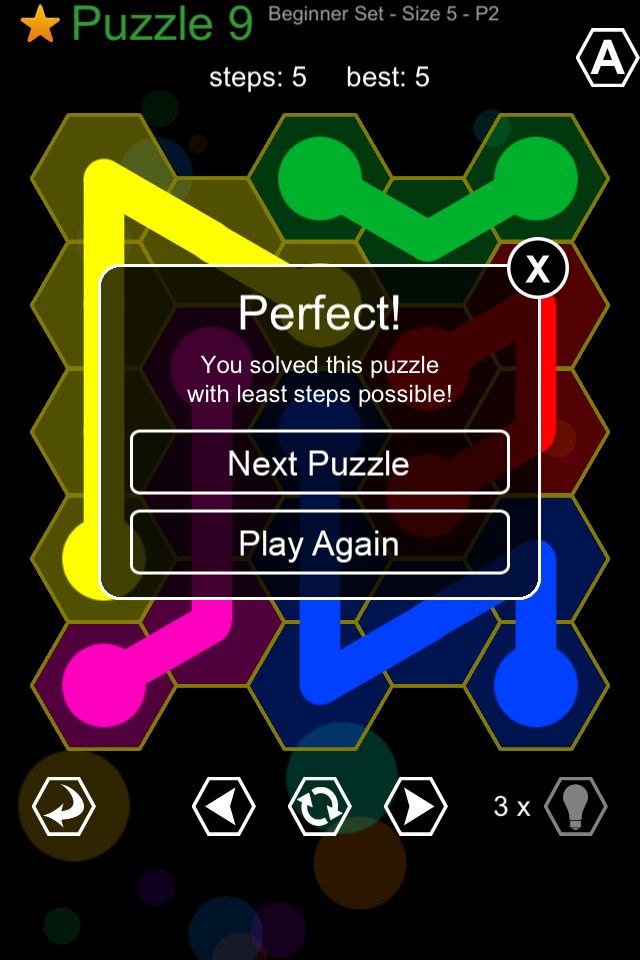Restart the puzzle with the refresh icon
Viewport: 640px width, 960px height.
click(320, 806)
